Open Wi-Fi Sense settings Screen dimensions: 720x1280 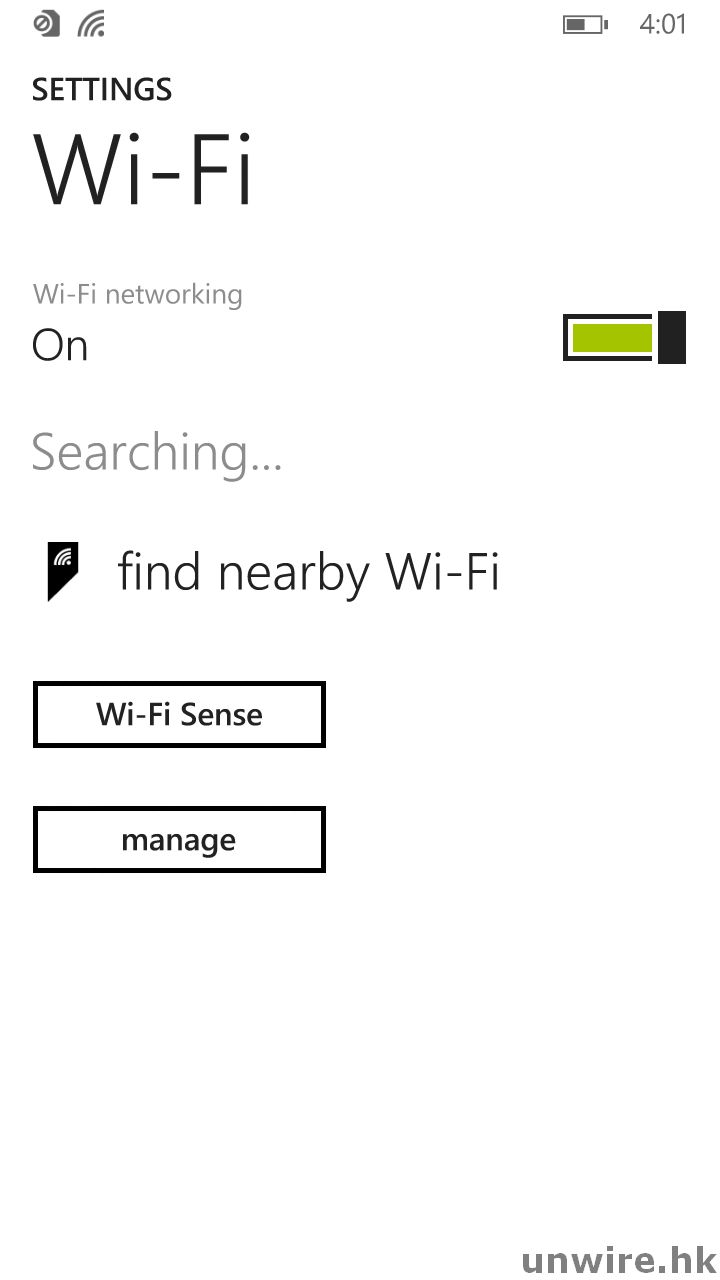[179, 715]
